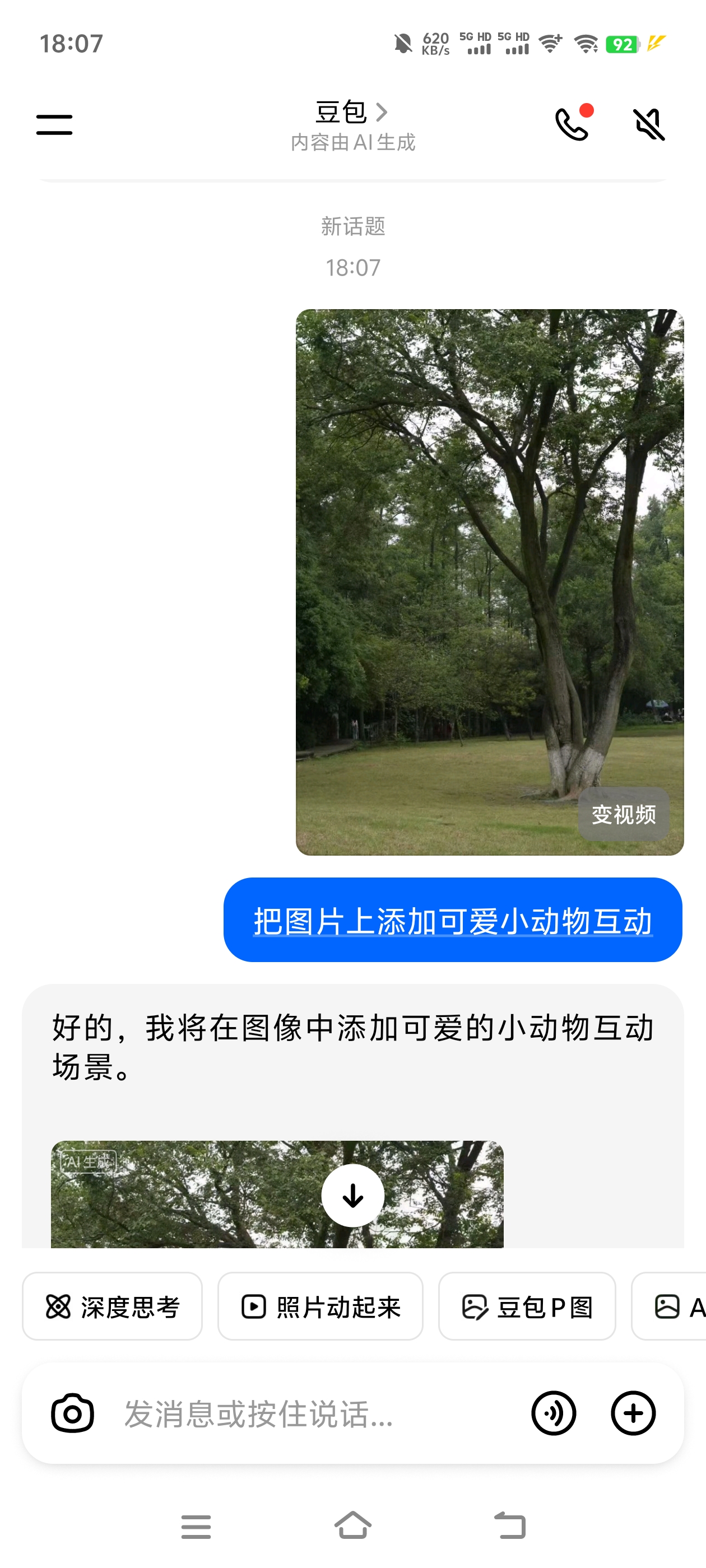
Task: Open the side menu drawer
Action: (x=54, y=125)
